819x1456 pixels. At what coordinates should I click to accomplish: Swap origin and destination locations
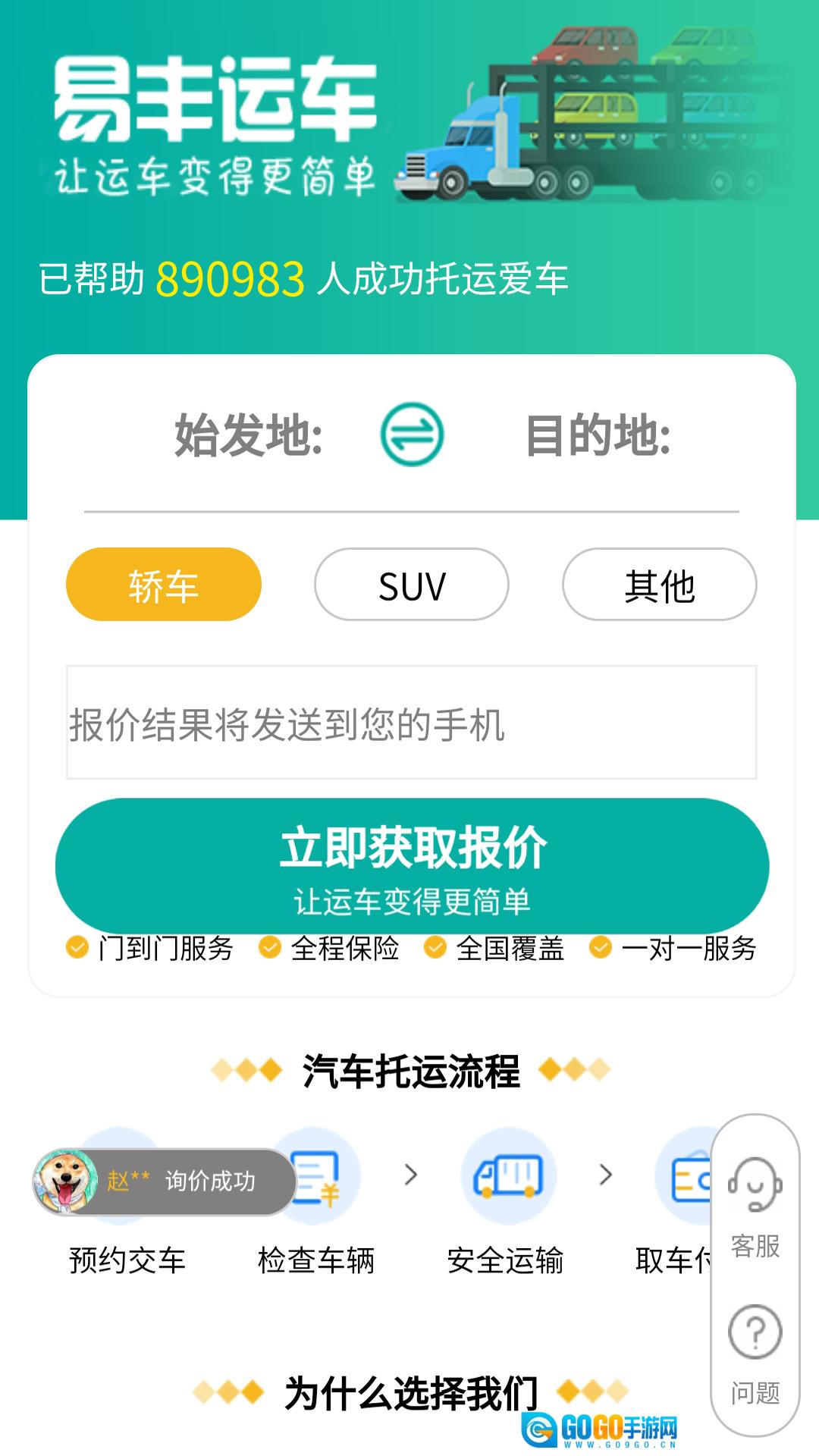click(x=412, y=435)
